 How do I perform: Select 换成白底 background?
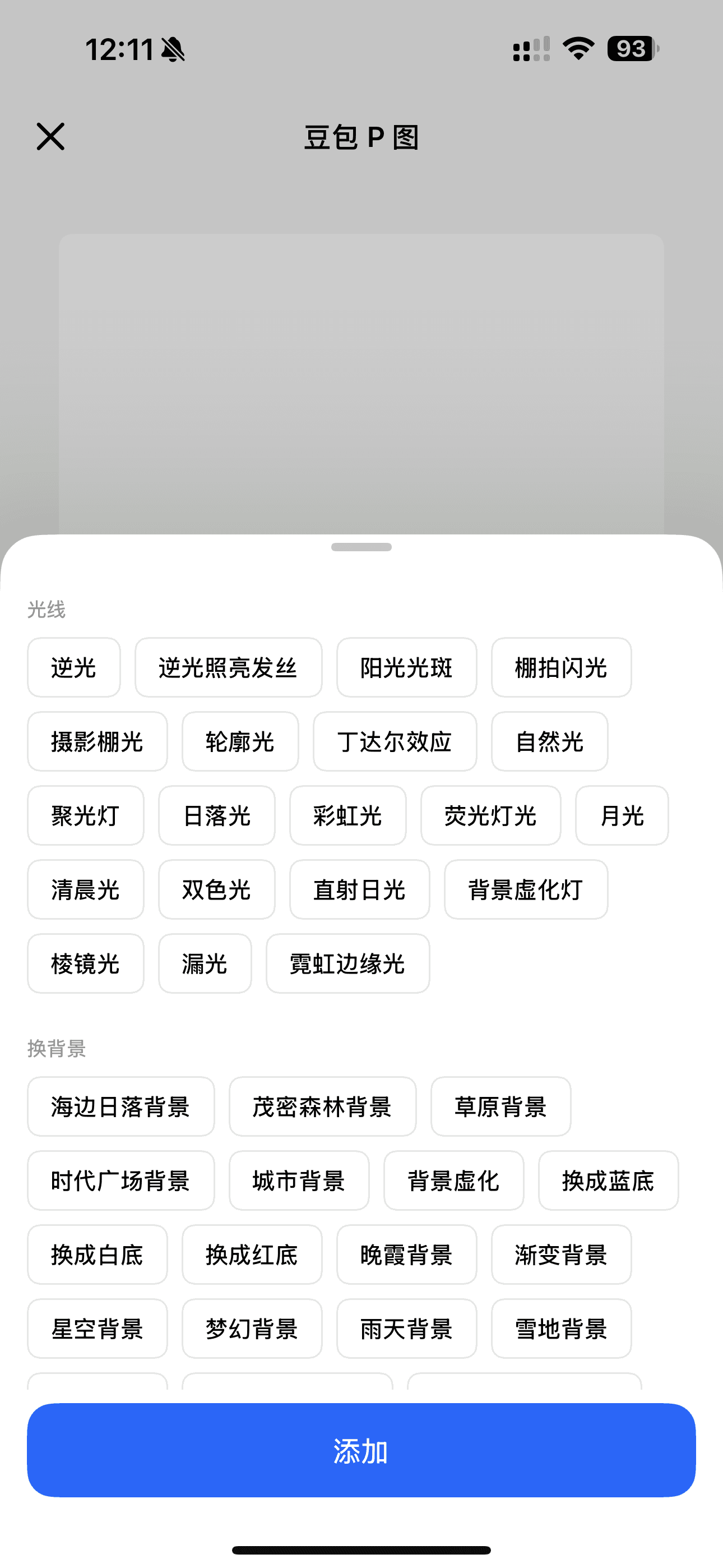tap(98, 1255)
